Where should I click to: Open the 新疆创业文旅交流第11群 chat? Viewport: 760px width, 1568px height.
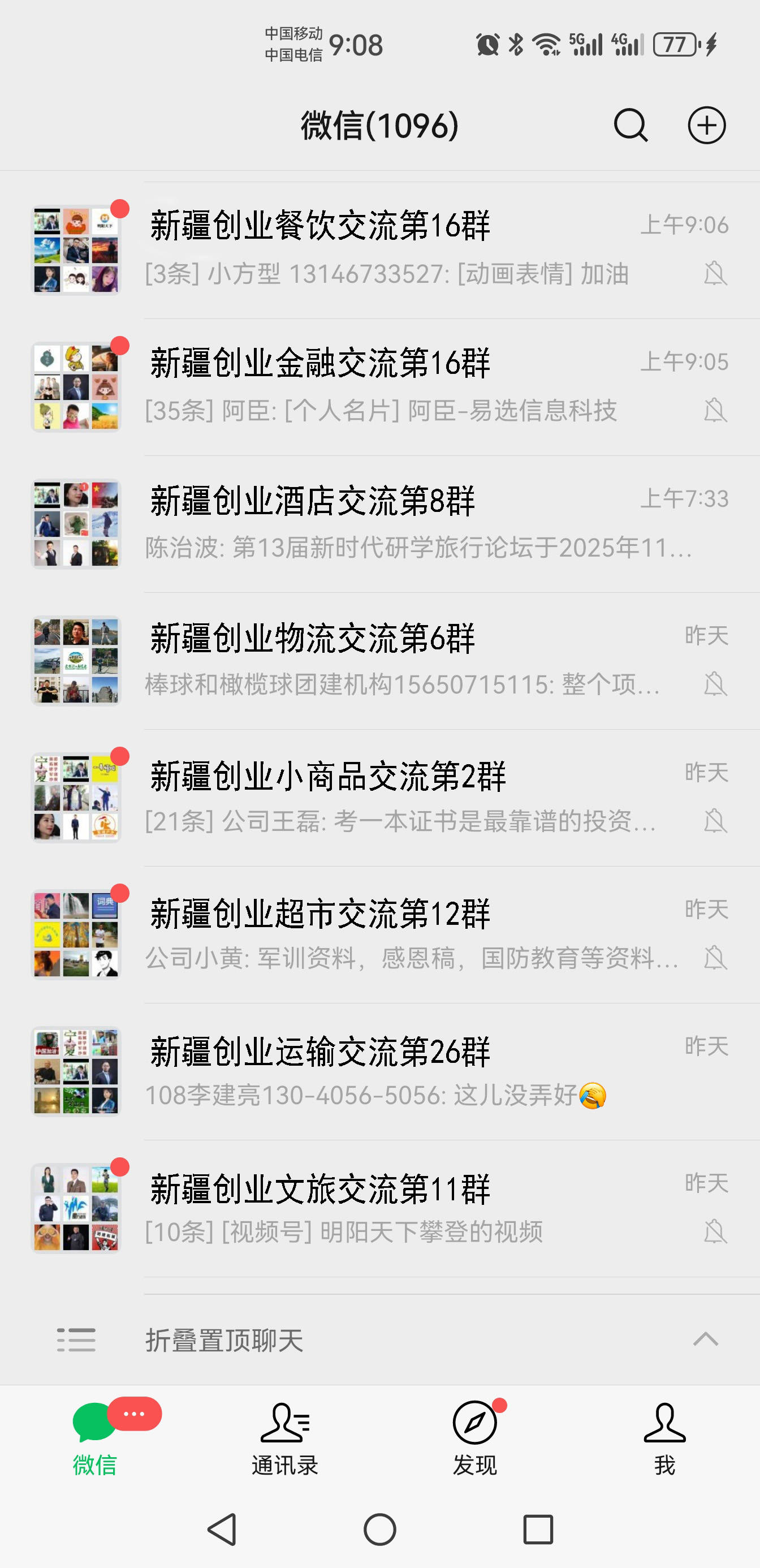(x=390, y=1208)
